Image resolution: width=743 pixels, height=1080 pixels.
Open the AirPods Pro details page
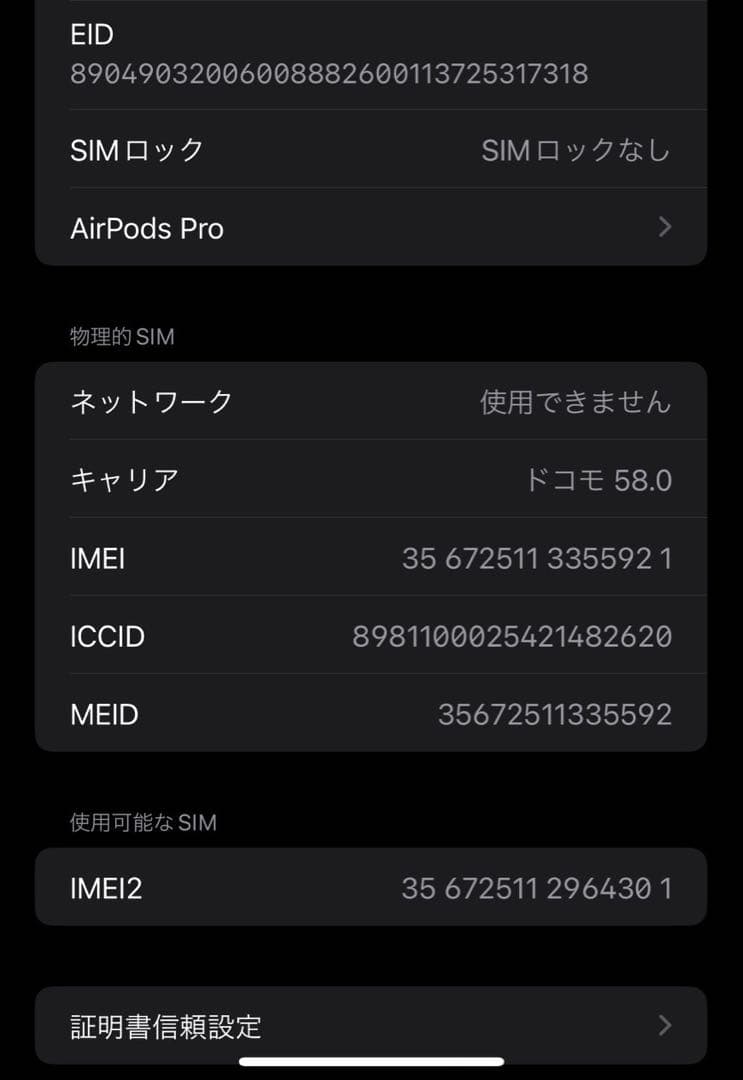coord(370,228)
